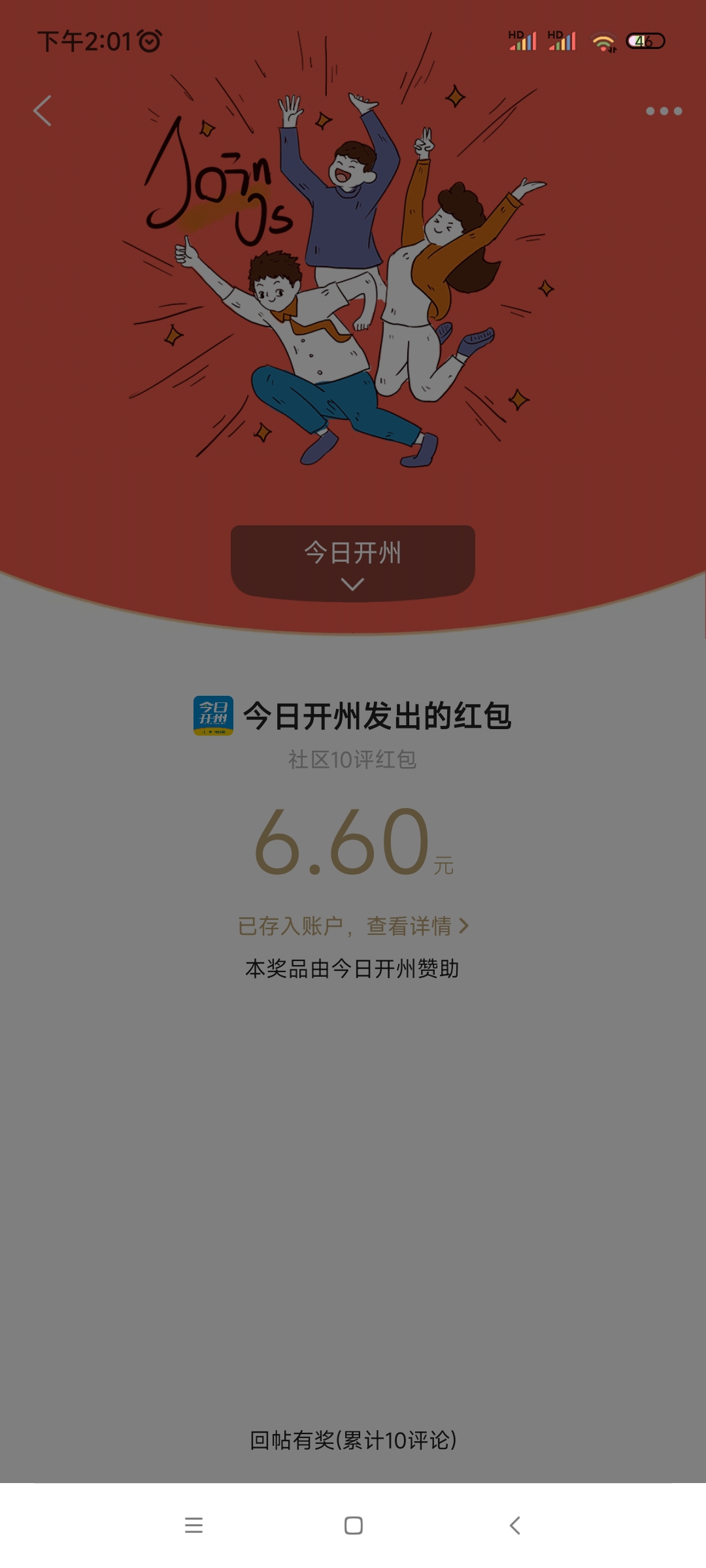Go back using the top-left arrow
706x1568 pixels.
tap(42, 110)
